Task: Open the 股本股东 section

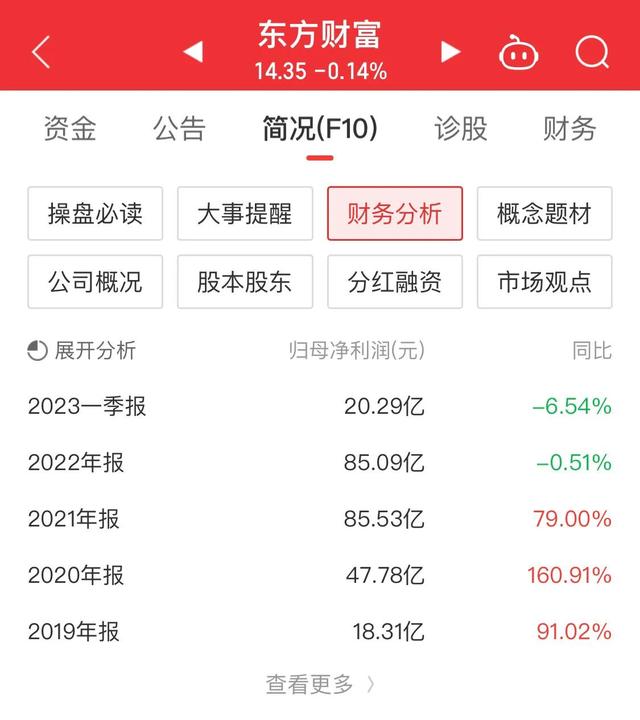Action: [x=245, y=282]
